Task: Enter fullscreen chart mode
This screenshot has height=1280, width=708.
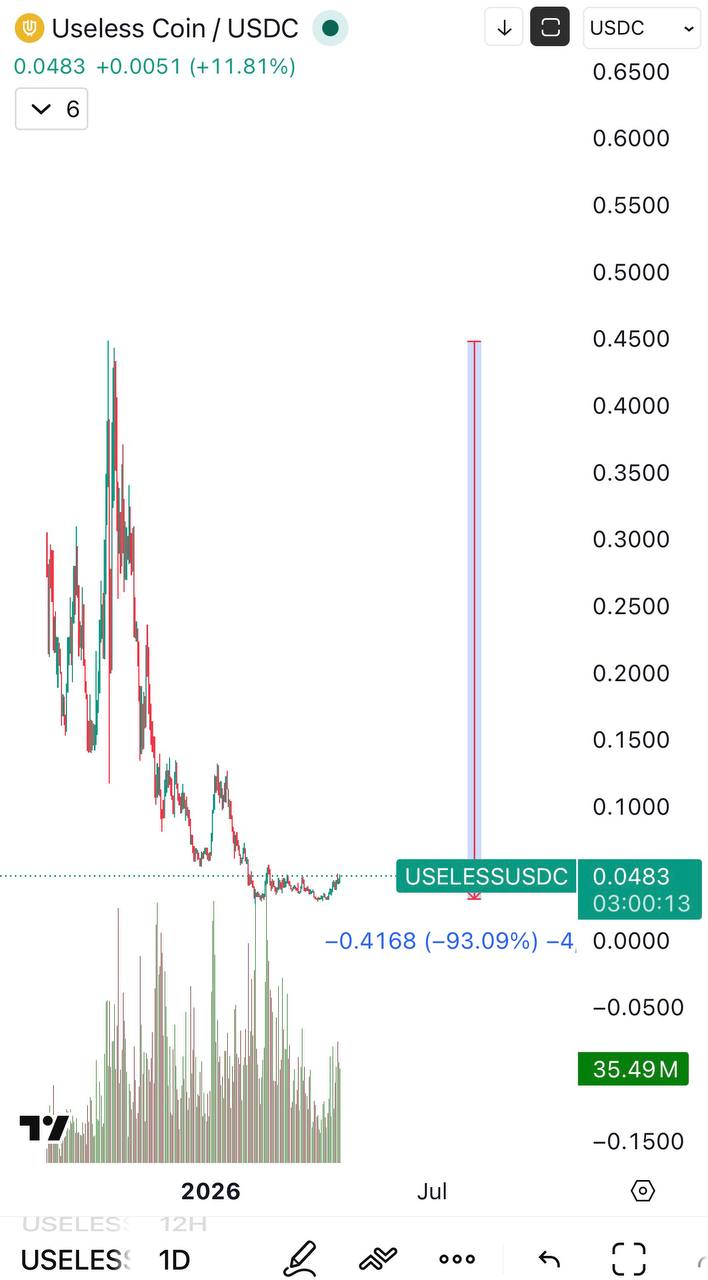Action: coord(629,1258)
